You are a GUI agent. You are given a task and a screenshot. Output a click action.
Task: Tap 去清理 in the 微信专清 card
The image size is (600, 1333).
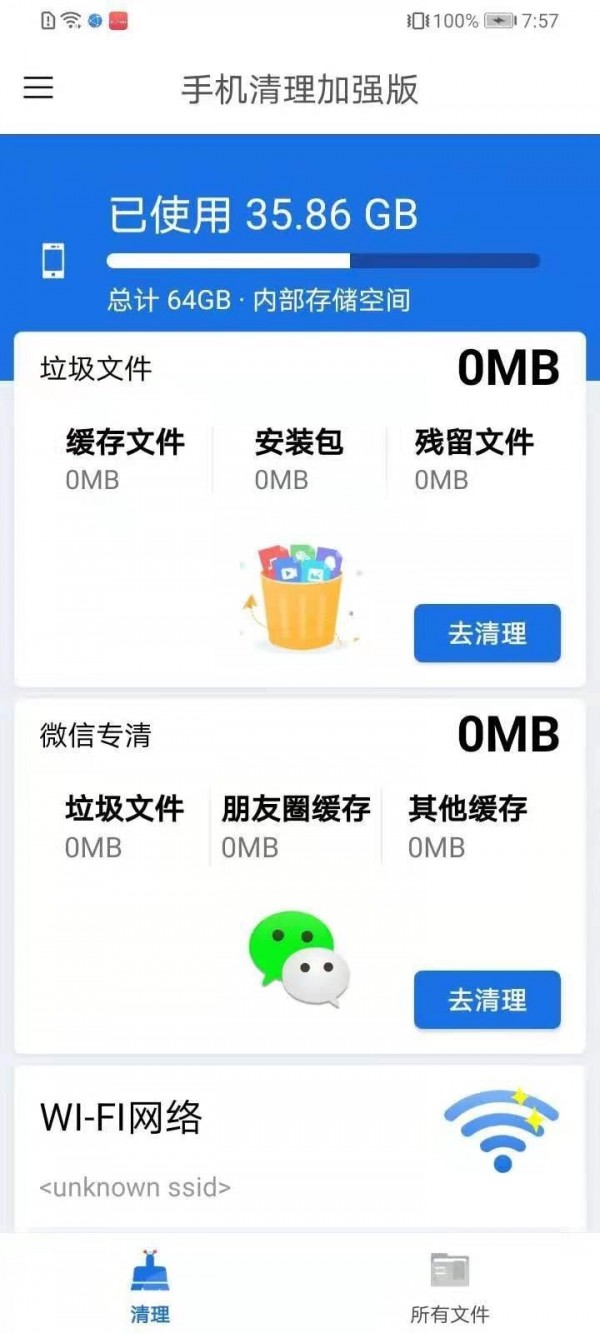point(487,999)
